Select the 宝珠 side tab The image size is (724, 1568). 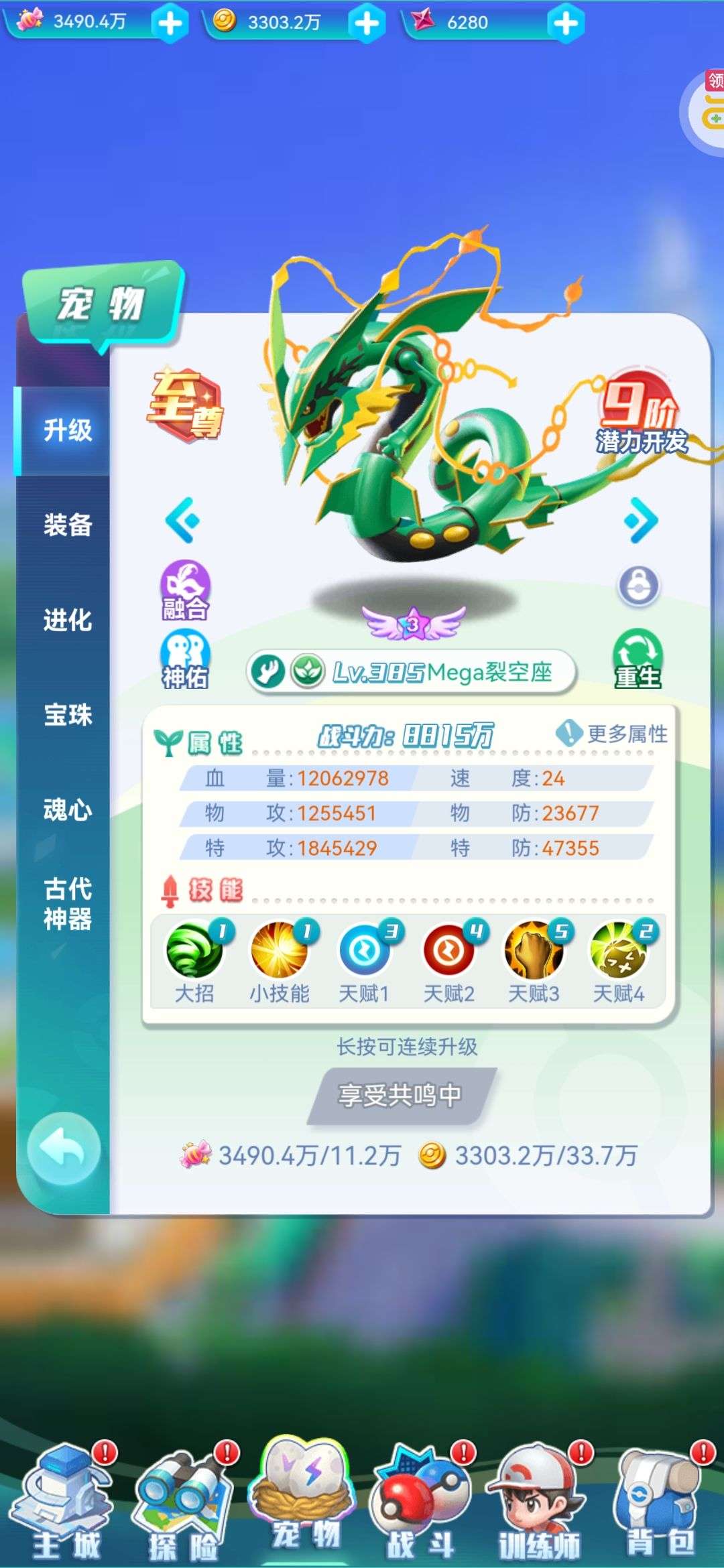pos(67,714)
